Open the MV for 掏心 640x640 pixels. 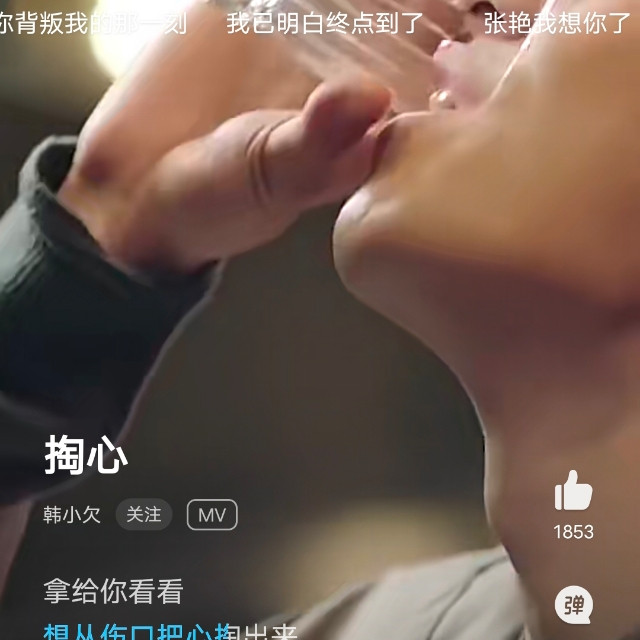(x=212, y=515)
